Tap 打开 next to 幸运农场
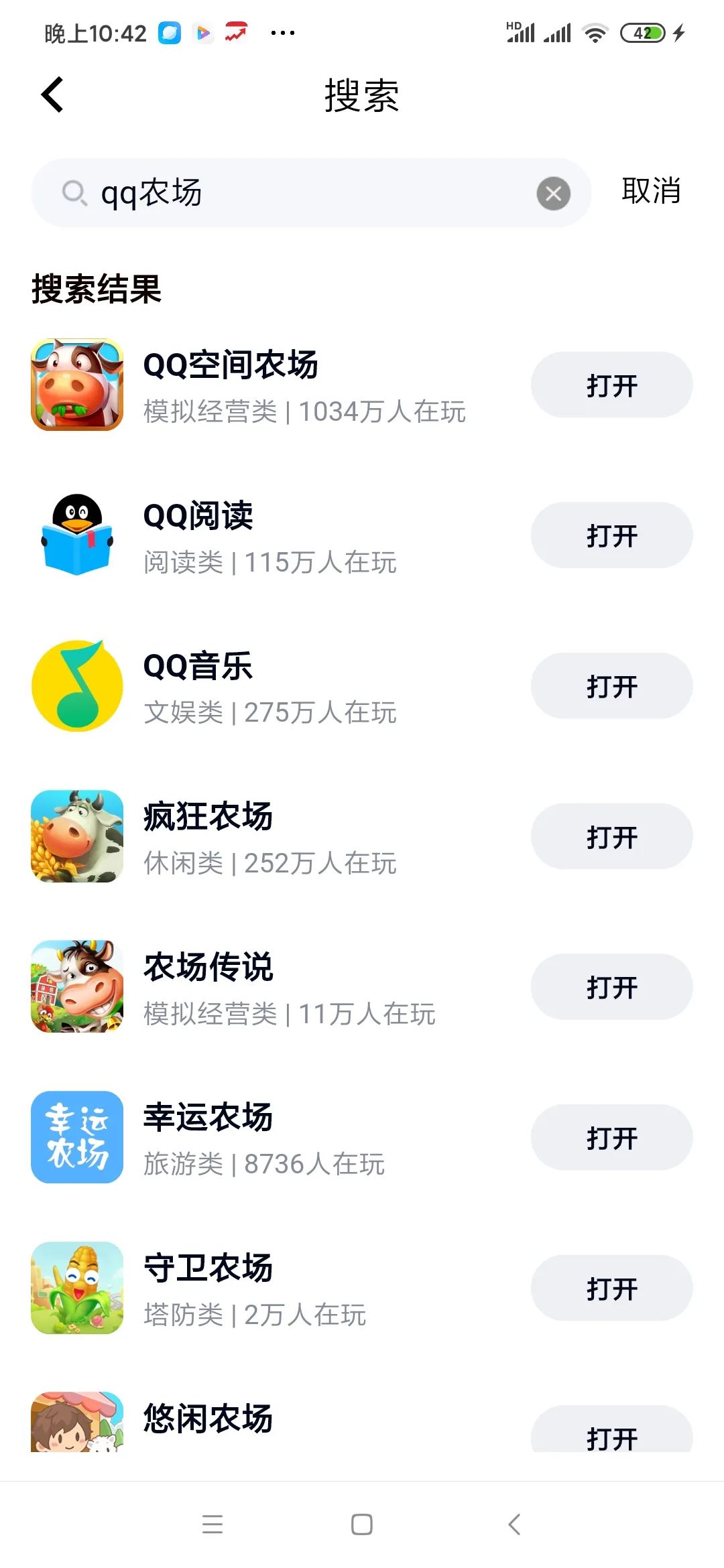Viewport: 724px width, 1568px height. [x=611, y=1138]
